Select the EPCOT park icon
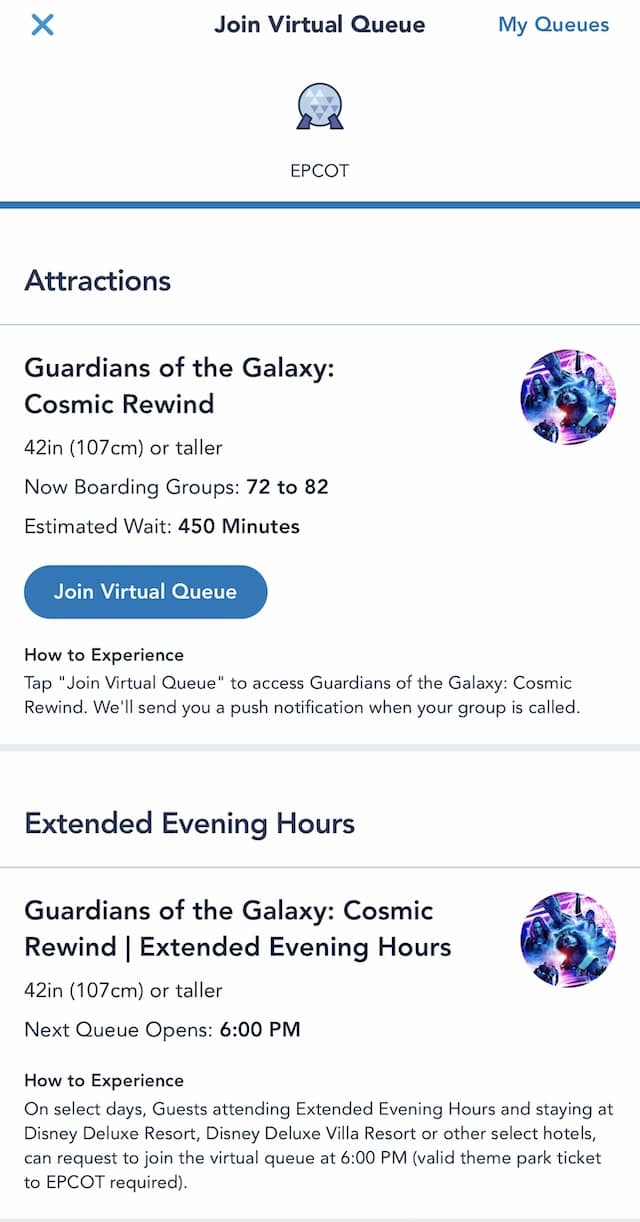The image size is (640, 1222). pyautogui.click(x=320, y=107)
